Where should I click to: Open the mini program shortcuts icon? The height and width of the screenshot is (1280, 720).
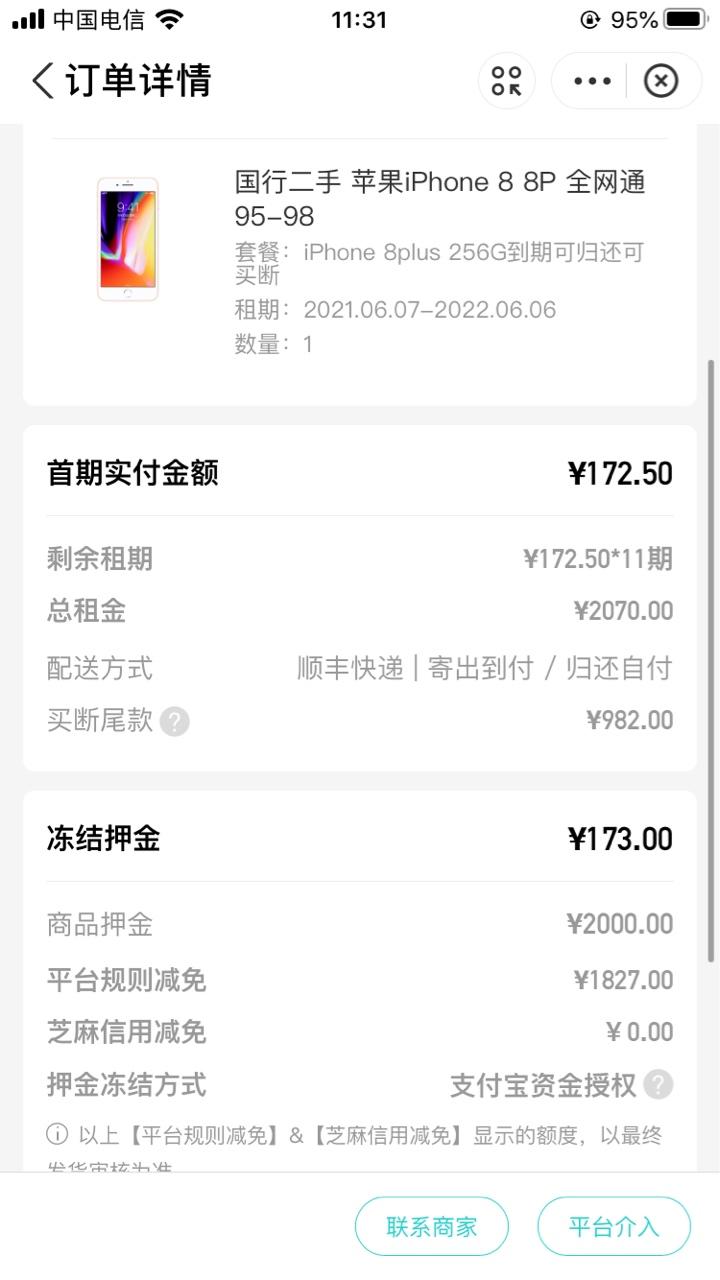click(507, 81)
